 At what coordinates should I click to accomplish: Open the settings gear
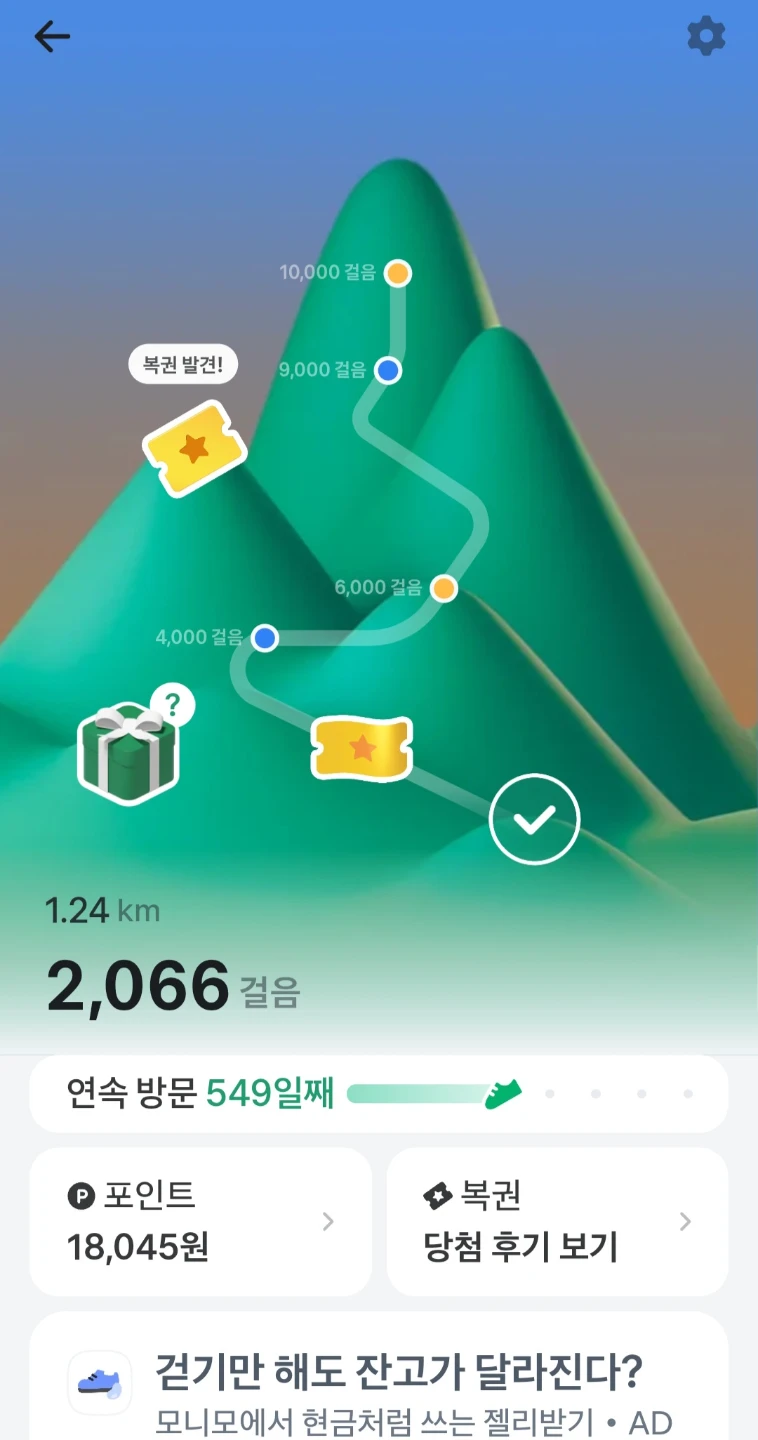point(706,37)
